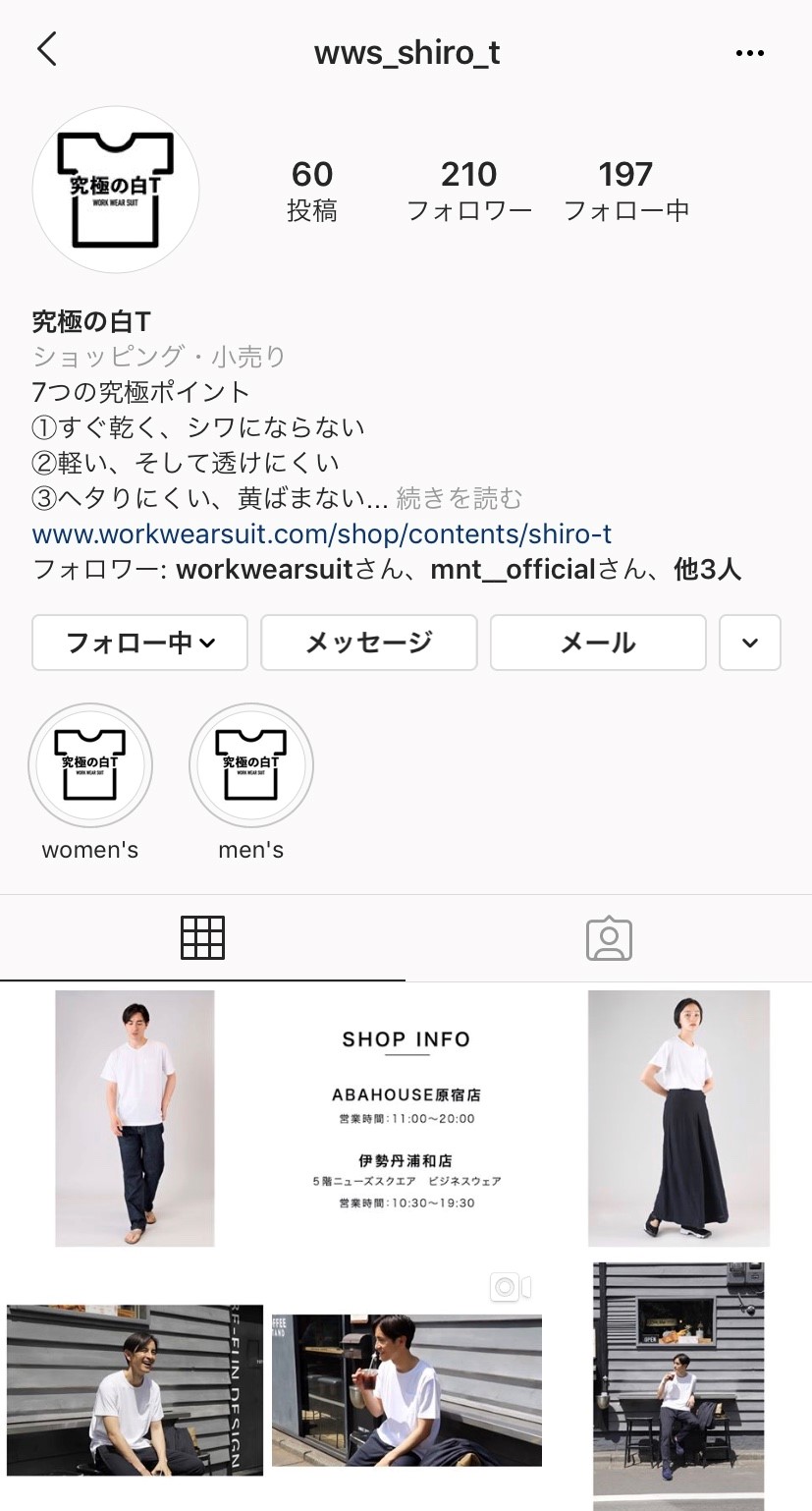The height and width of the screenshot is (1511, 812).
Task: Open the men's story highlight
Action: (250, 766)
